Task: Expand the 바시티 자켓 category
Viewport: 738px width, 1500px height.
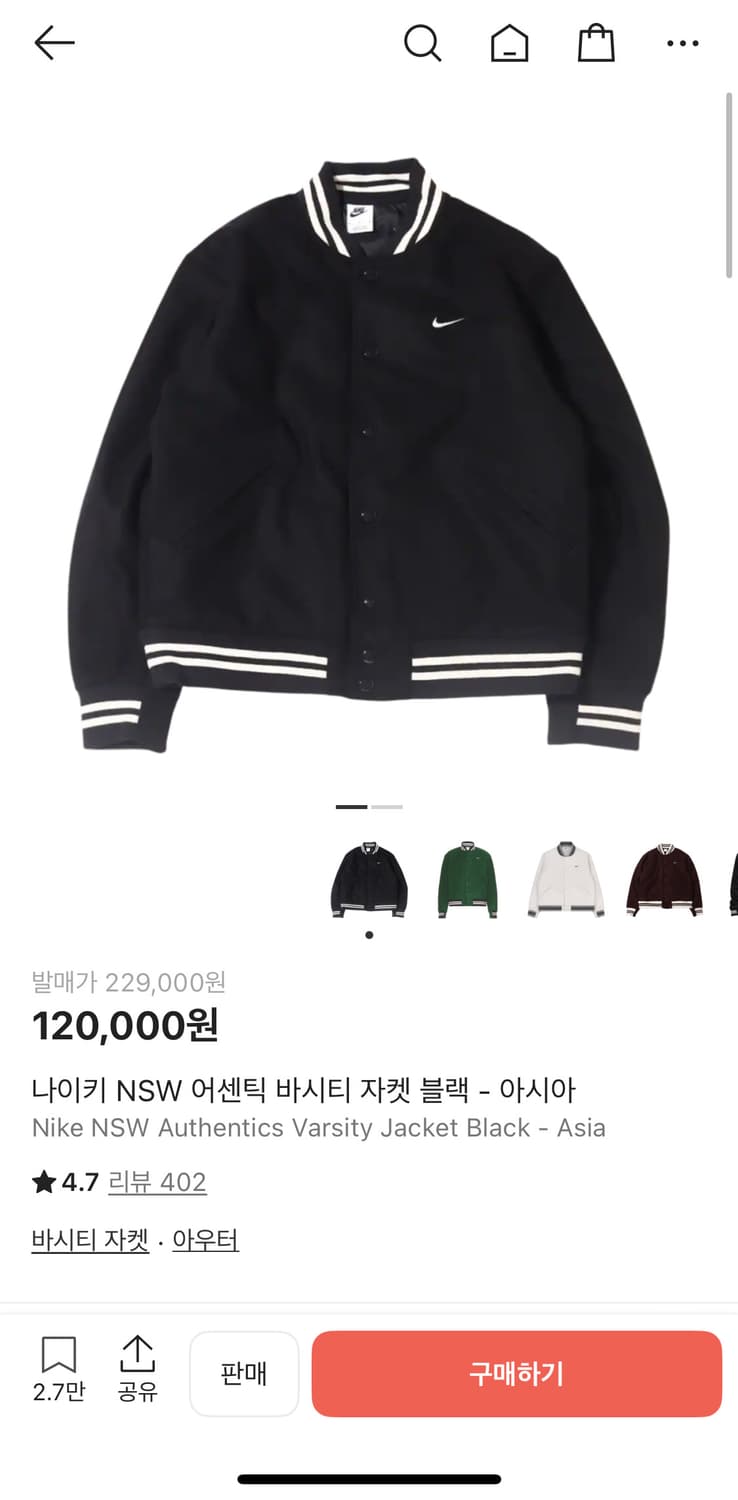Action: tap(89, 1239)
